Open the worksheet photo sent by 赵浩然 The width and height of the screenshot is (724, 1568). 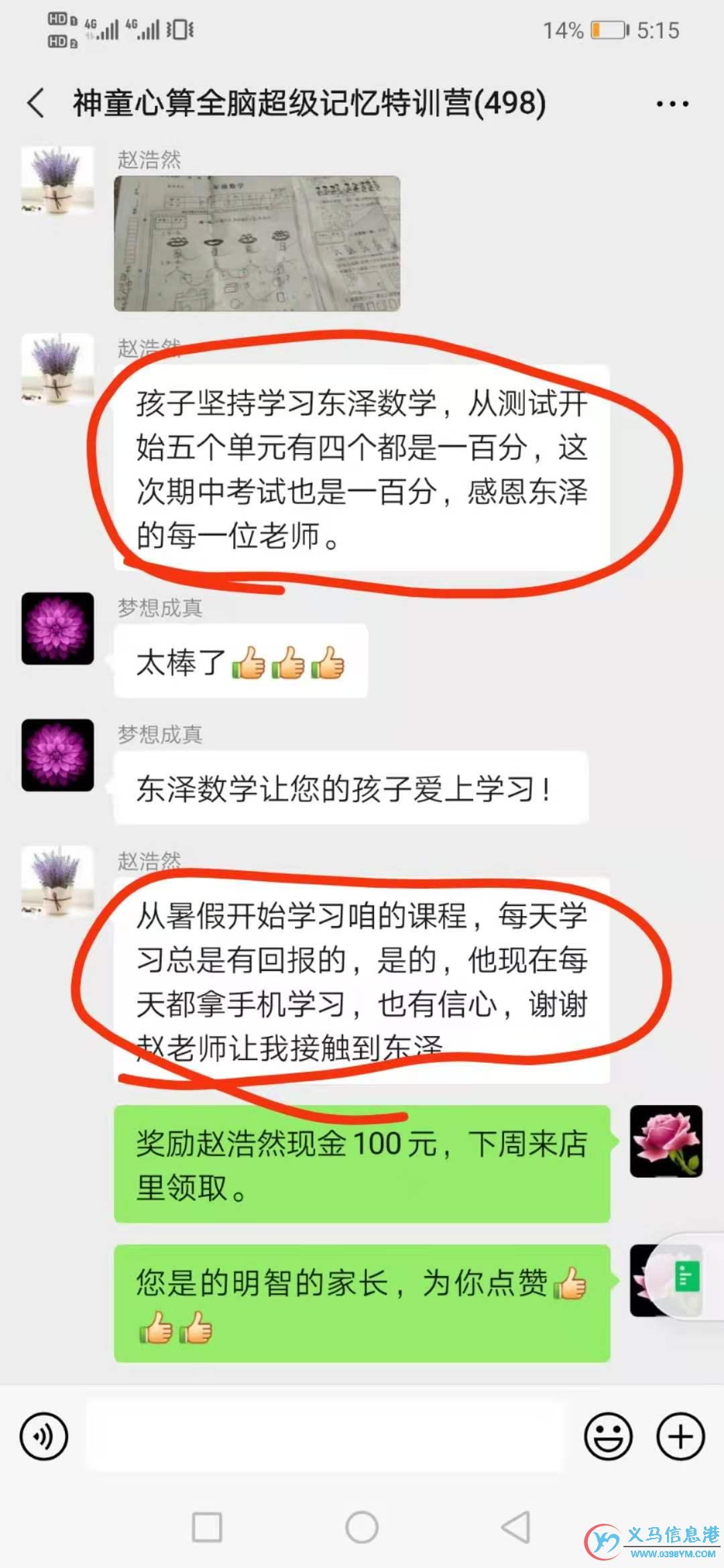pos(257,244)
